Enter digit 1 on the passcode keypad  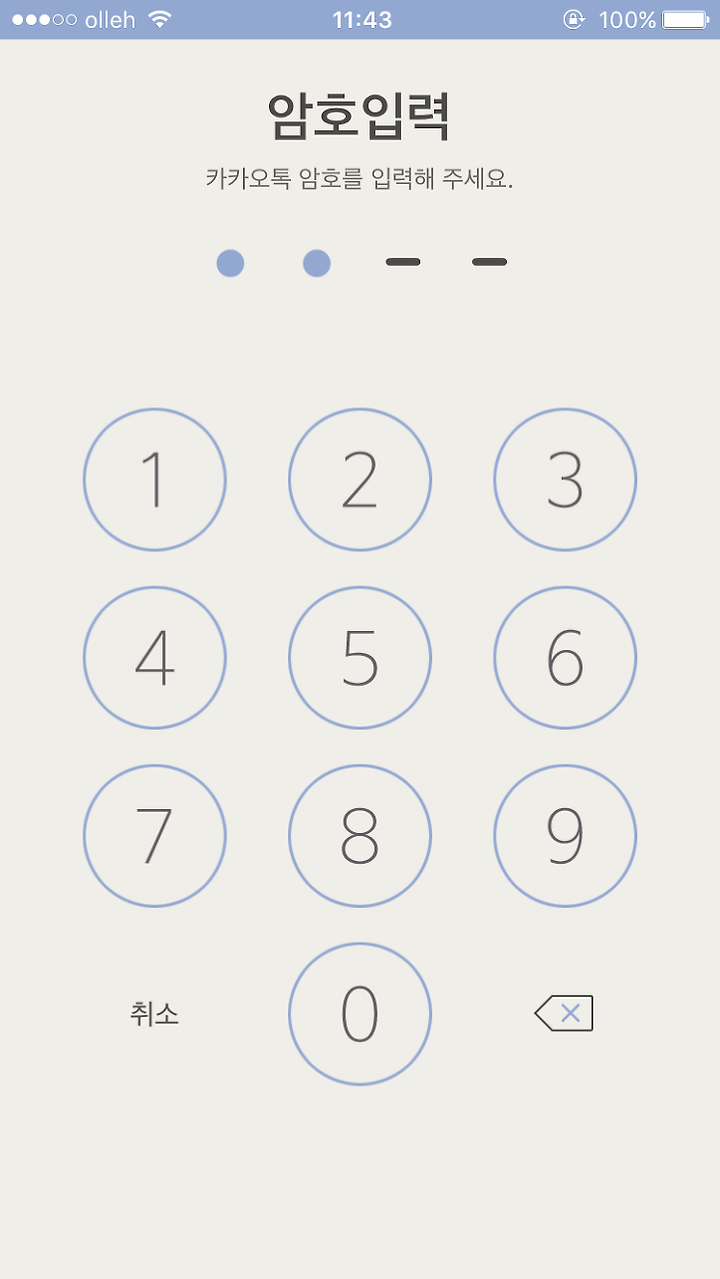coord(155,480)
